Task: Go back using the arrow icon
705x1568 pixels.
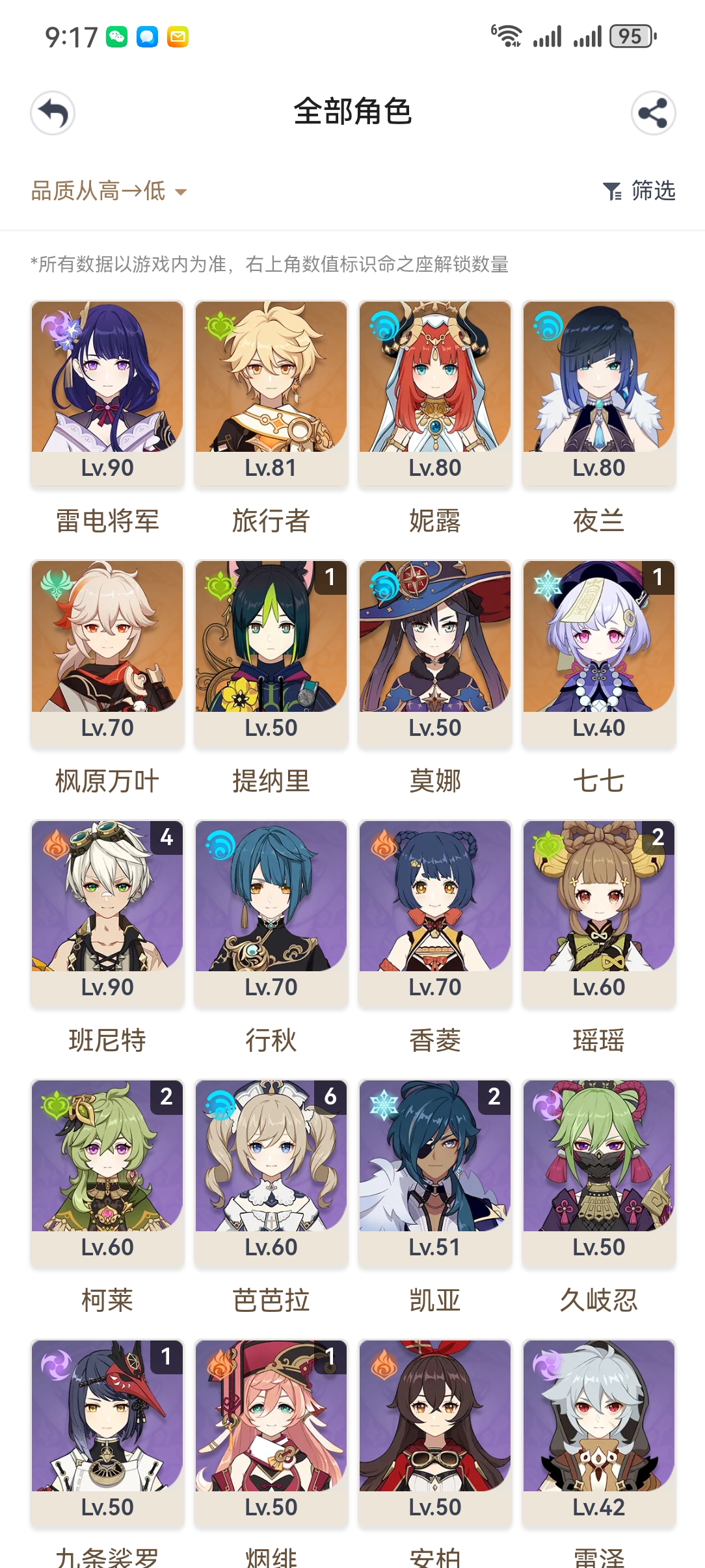Action: (53, 113)
